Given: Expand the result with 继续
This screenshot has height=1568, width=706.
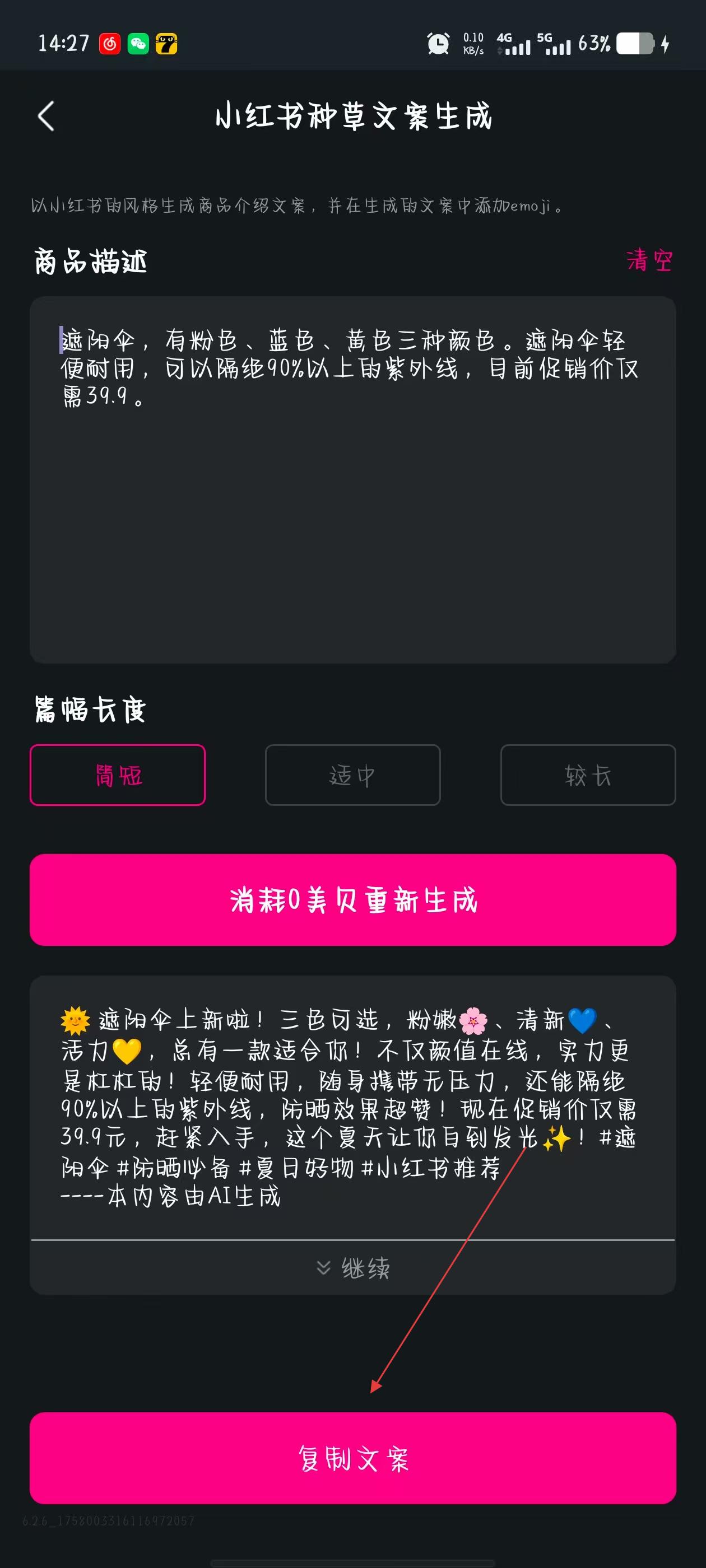Looking at the screenshot, I should [x=352, y=1268].
